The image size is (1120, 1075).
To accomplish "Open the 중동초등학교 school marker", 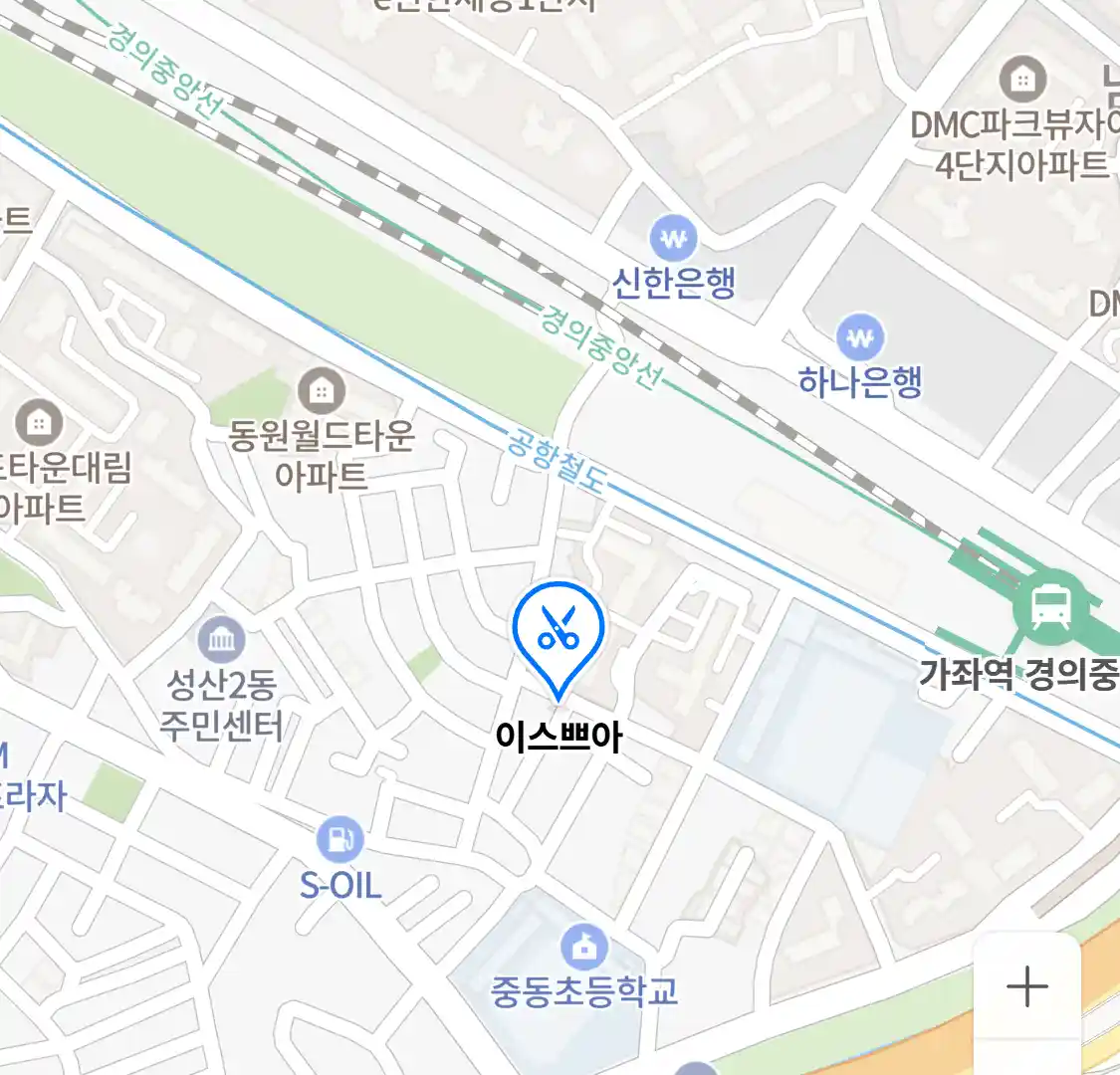I will point(584,947).
